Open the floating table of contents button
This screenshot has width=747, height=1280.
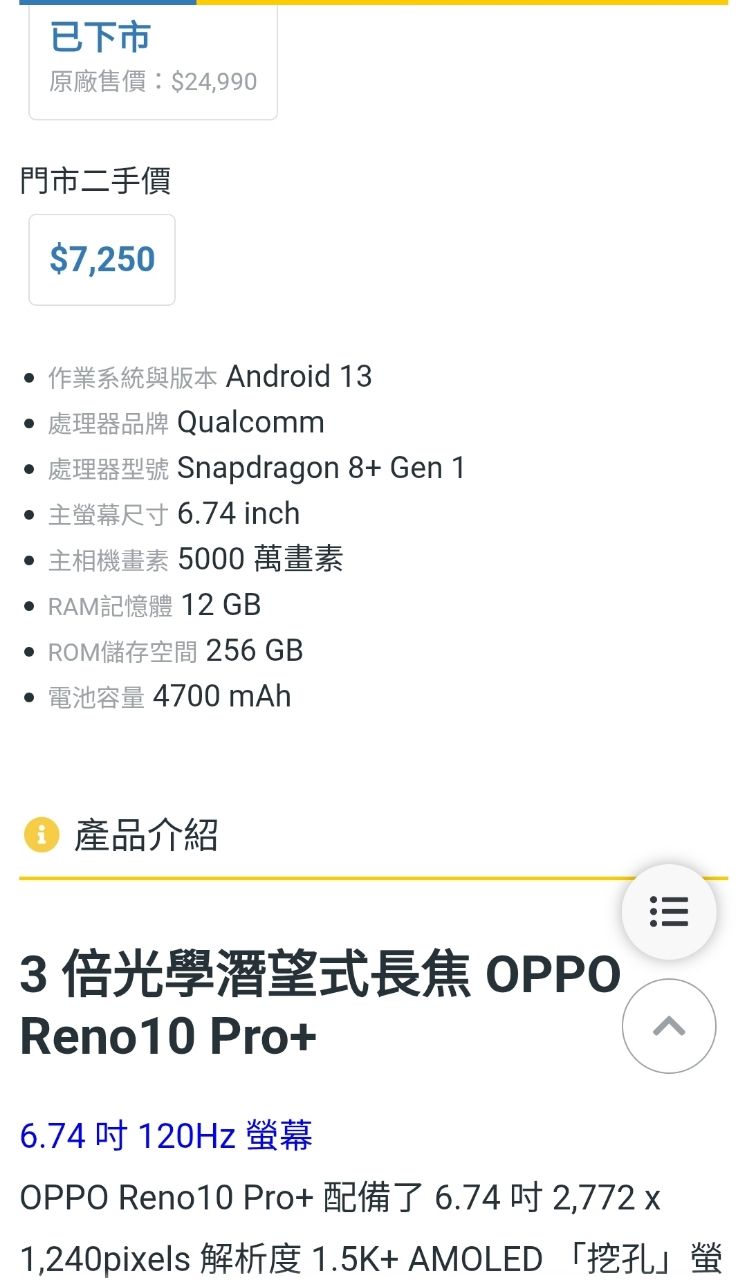(x=668, y=911)
